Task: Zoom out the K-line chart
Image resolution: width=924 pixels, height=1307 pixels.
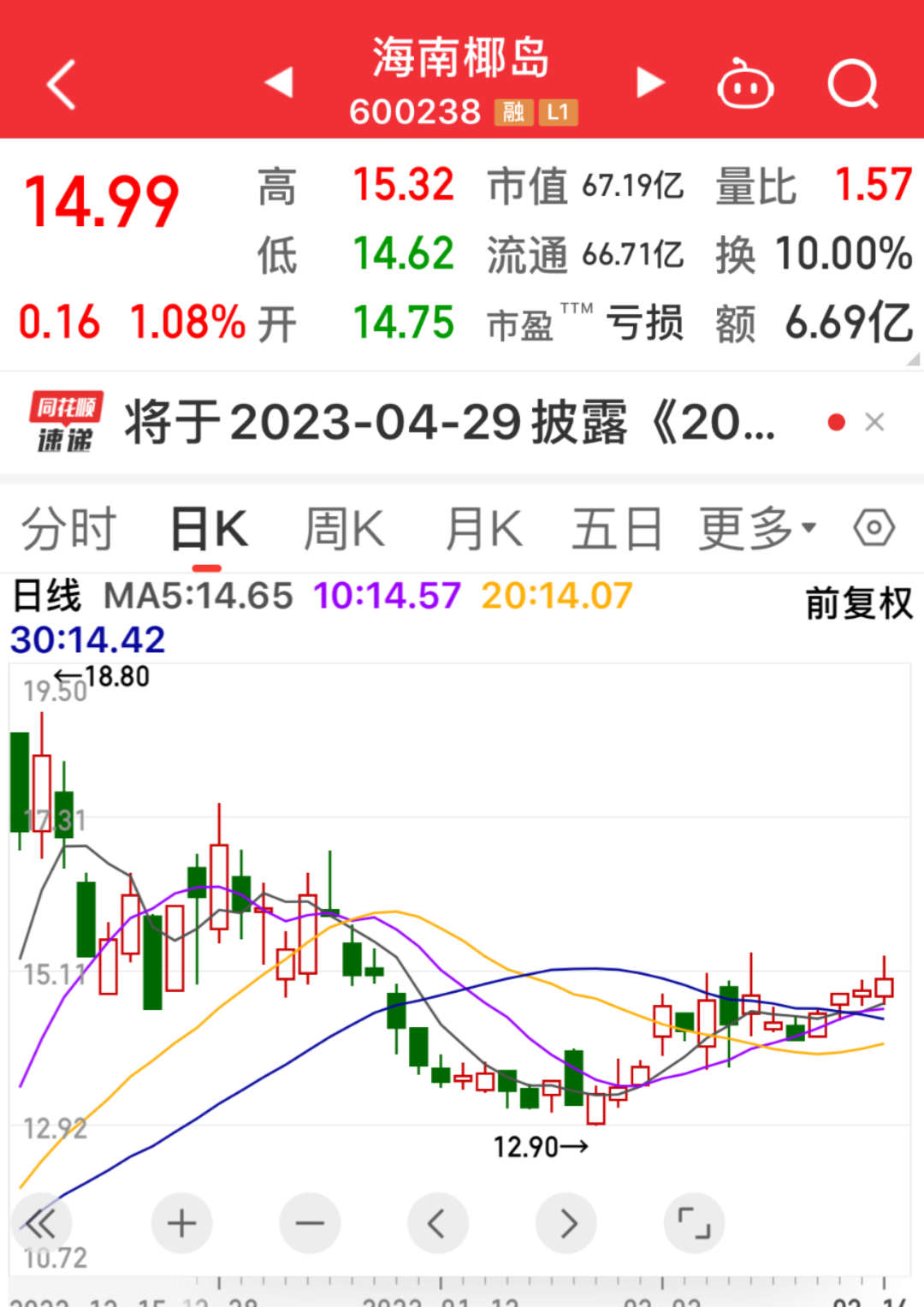Action: (x=310, y=1223)
